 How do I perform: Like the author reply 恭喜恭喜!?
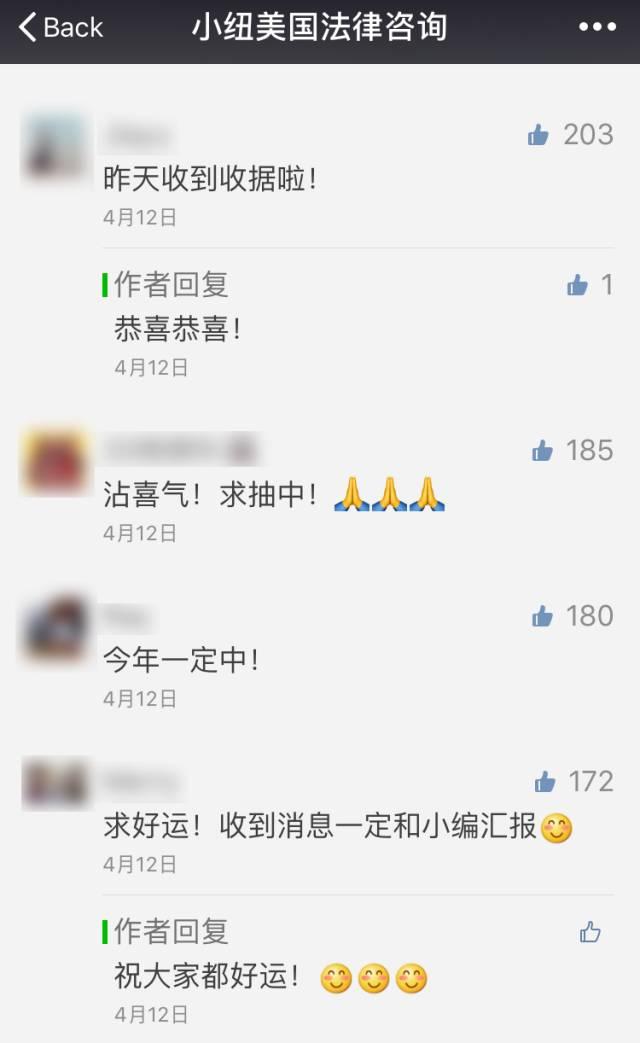click(x=578, y=286)
